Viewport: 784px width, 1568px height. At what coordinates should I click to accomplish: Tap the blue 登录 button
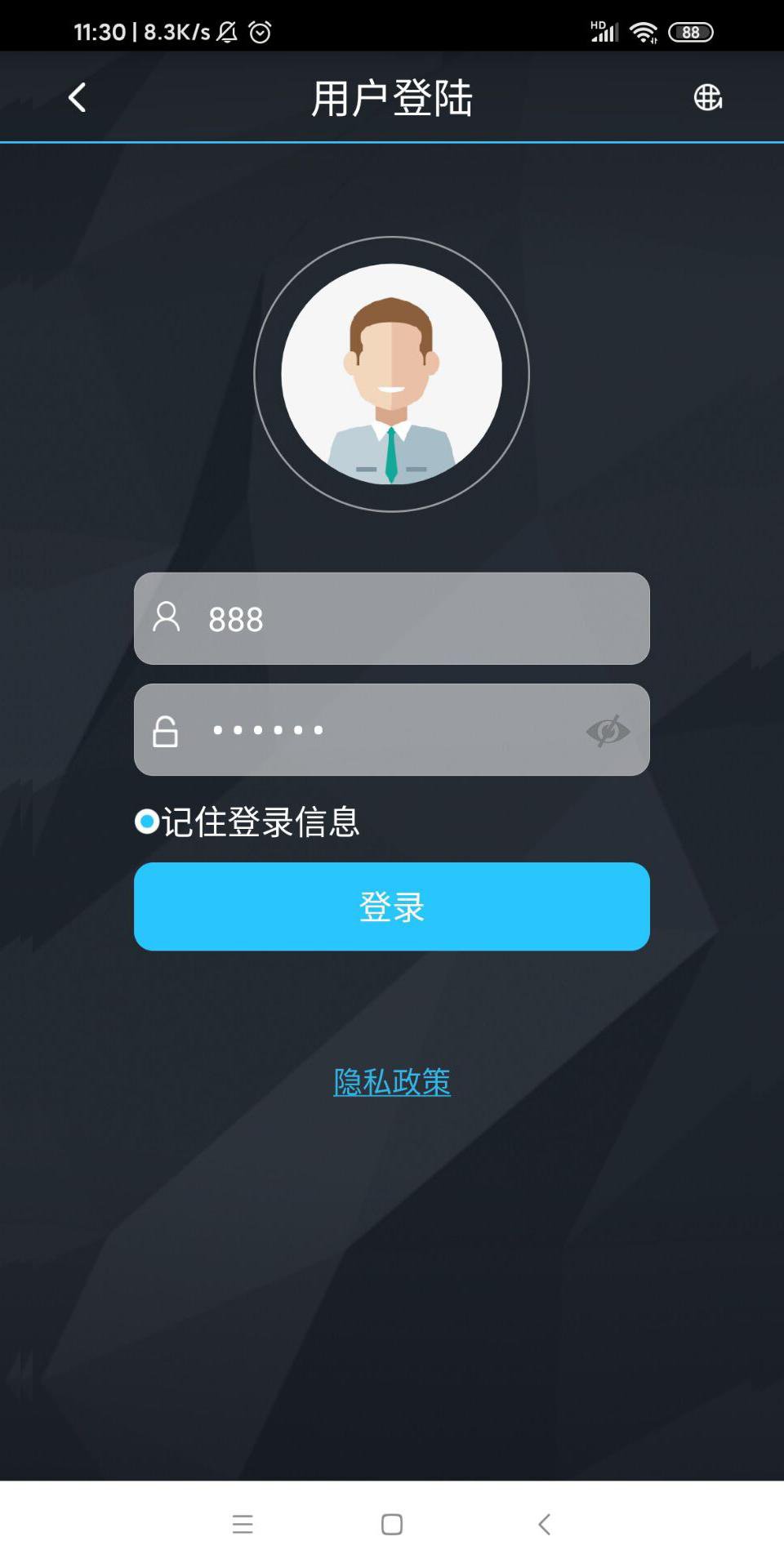(392, 906)
